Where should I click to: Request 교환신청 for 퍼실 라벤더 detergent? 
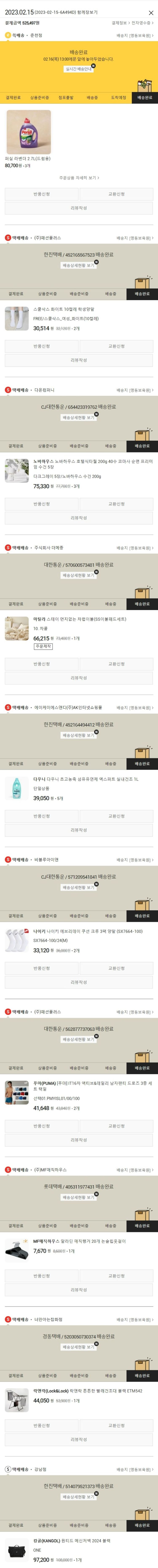click(x=116, y=194)
